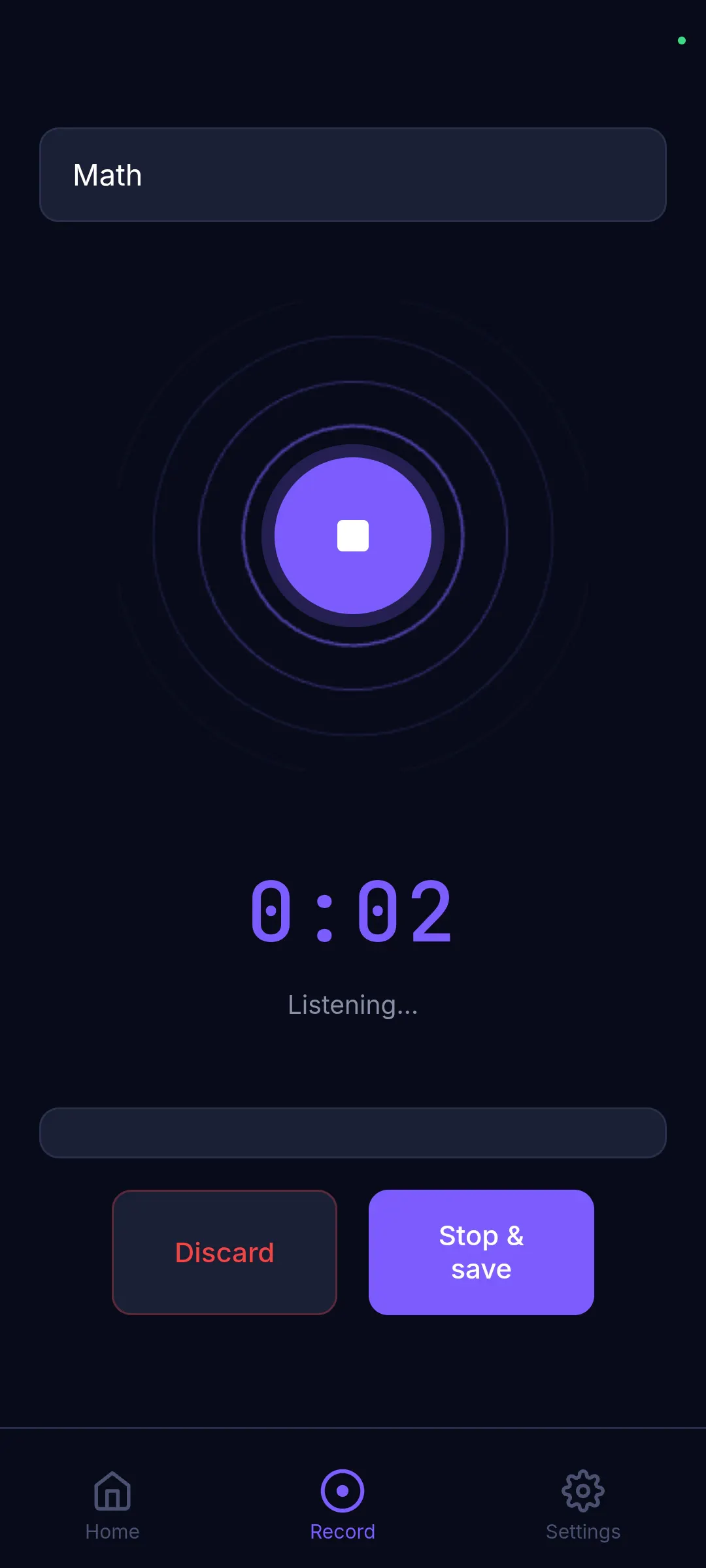
Task: Discard the current recording
Action: (224, 1252)
